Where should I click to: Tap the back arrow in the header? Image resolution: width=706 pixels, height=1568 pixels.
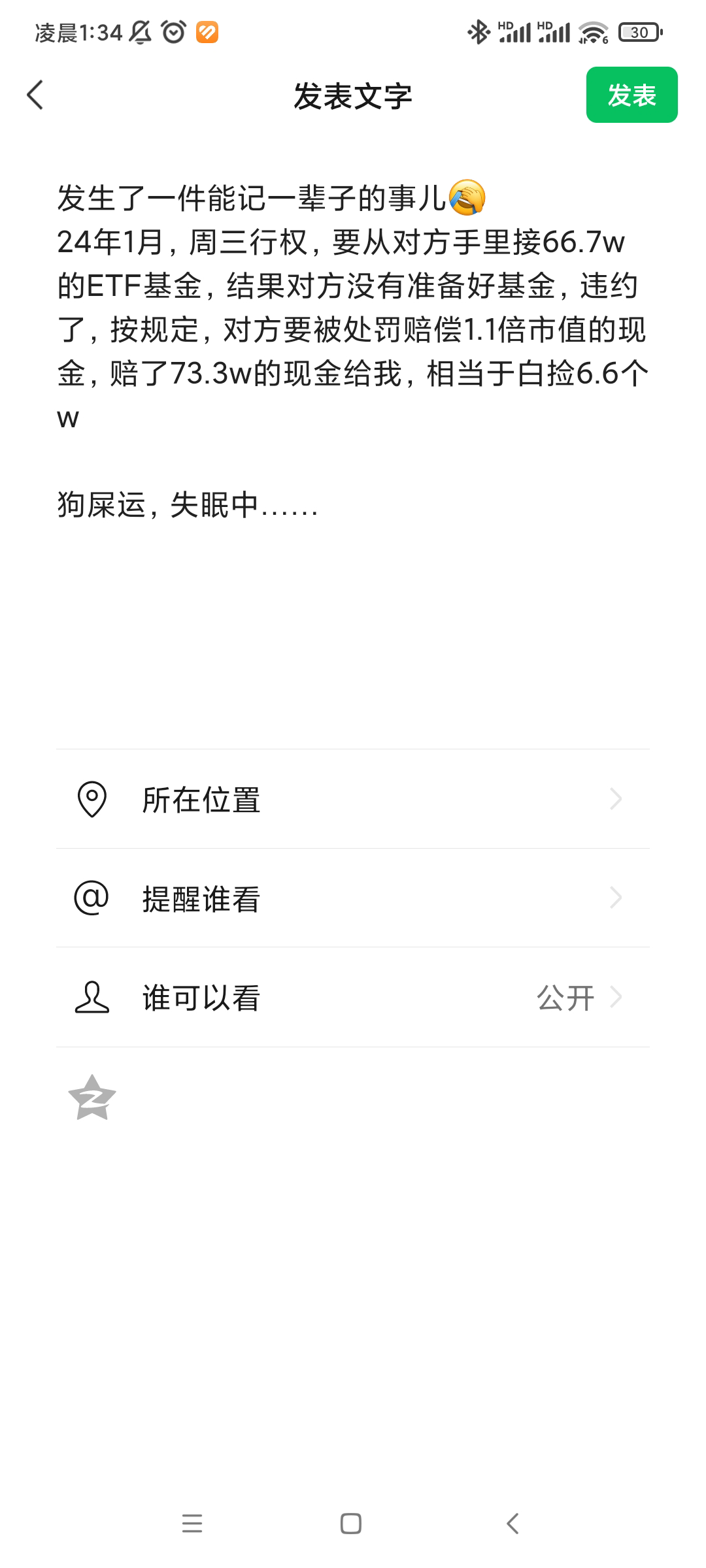tap(35, 95)
